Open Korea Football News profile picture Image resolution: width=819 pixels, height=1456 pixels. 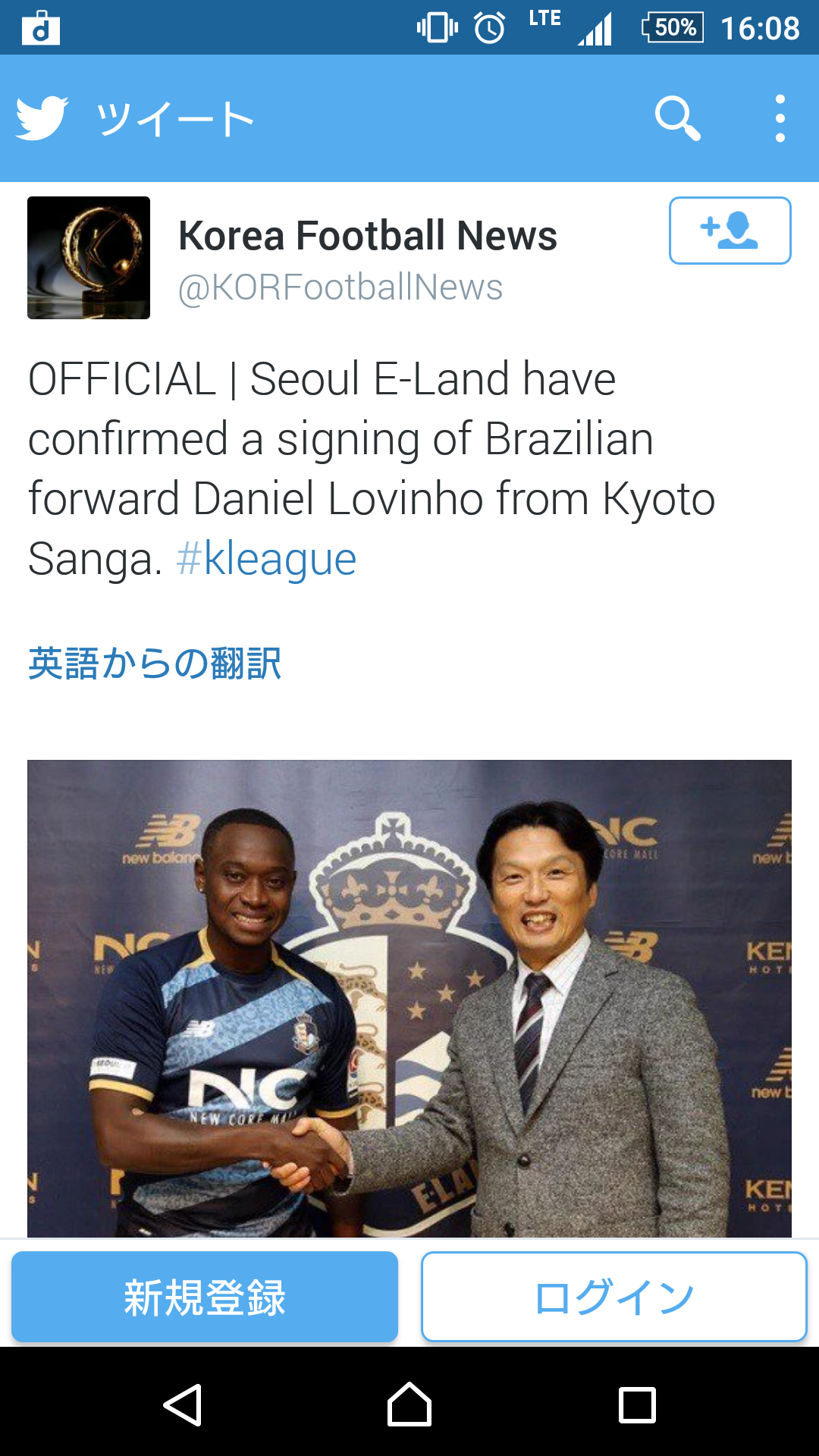(x=89, y=258)
